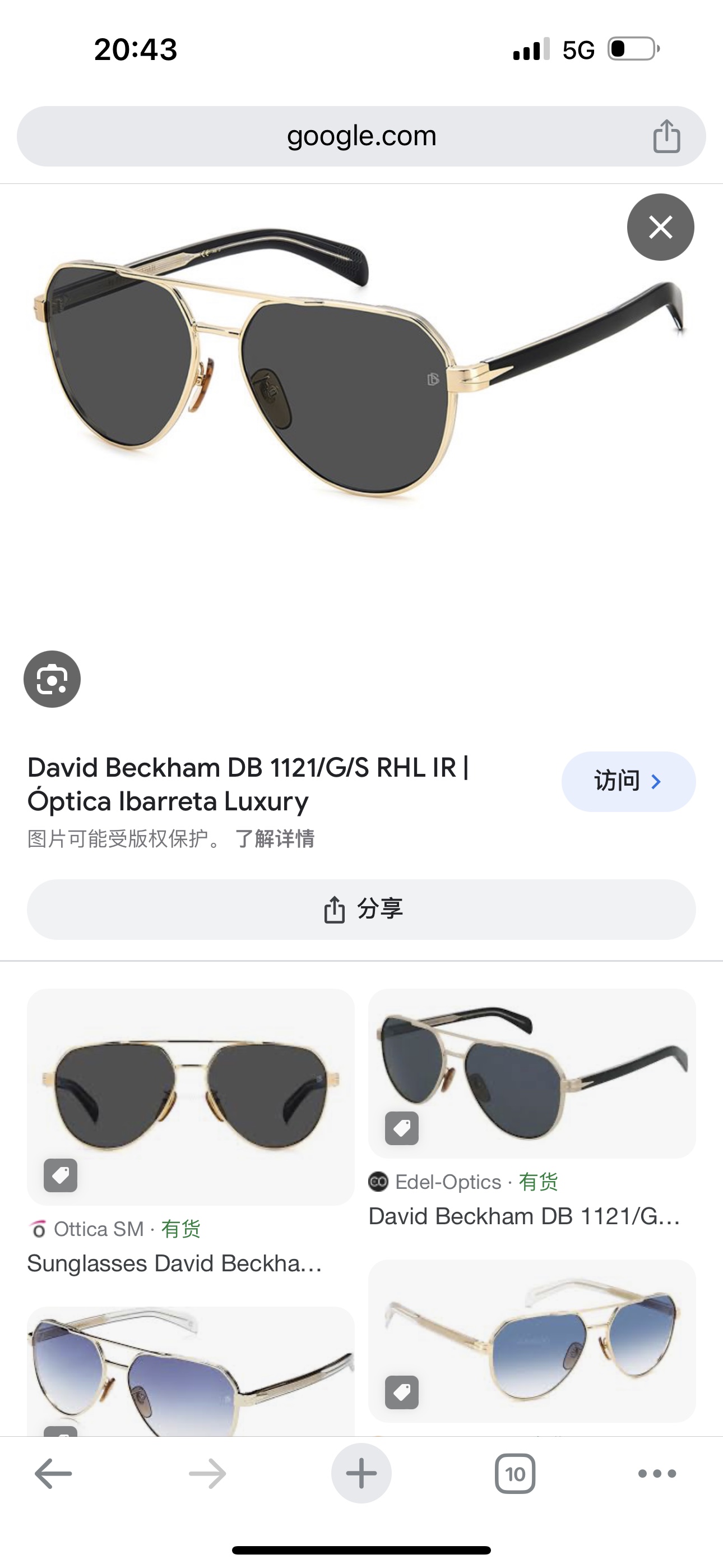Share the page from the address bar
This screenshot has height=1568, width=723.
click(666, 136)
